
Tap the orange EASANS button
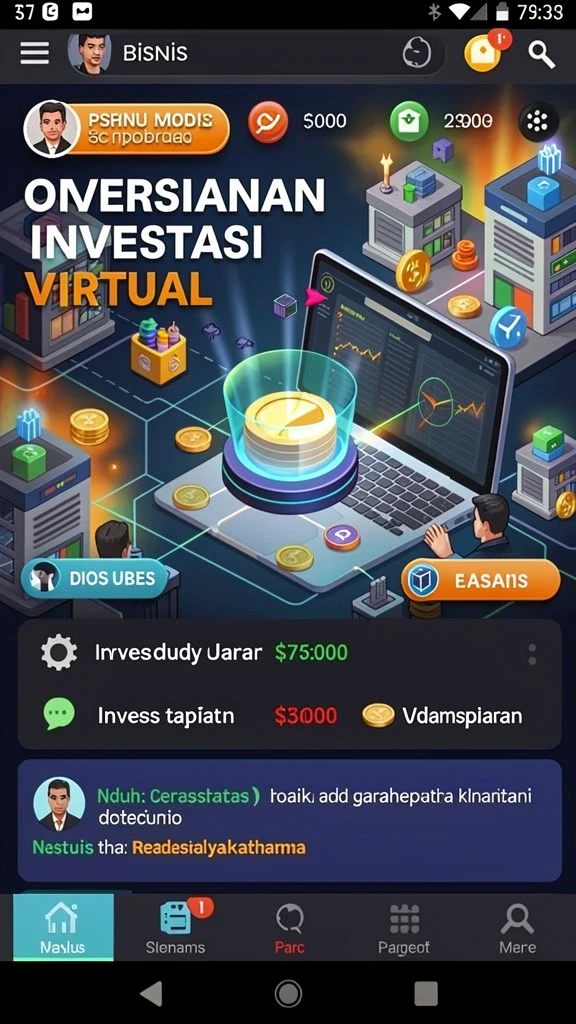tap(481, 580)
